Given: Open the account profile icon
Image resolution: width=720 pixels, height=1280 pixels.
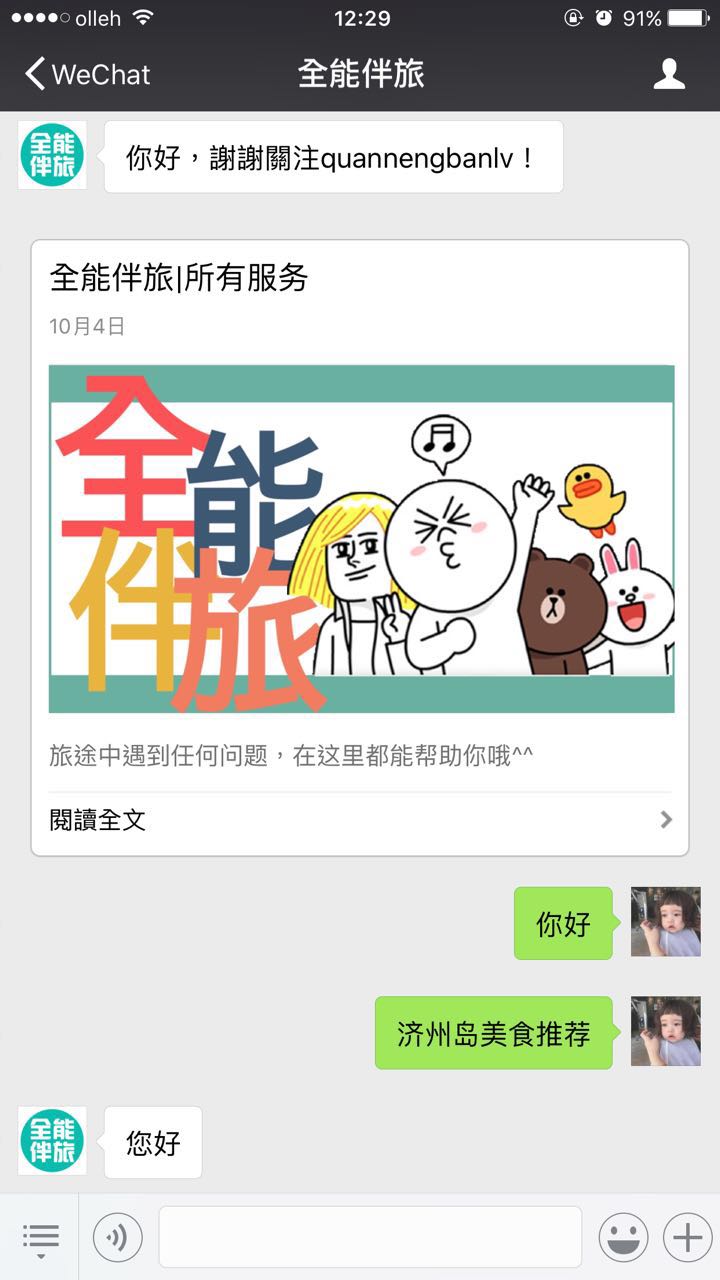Looking at the screenshot, I should (669, 74).
